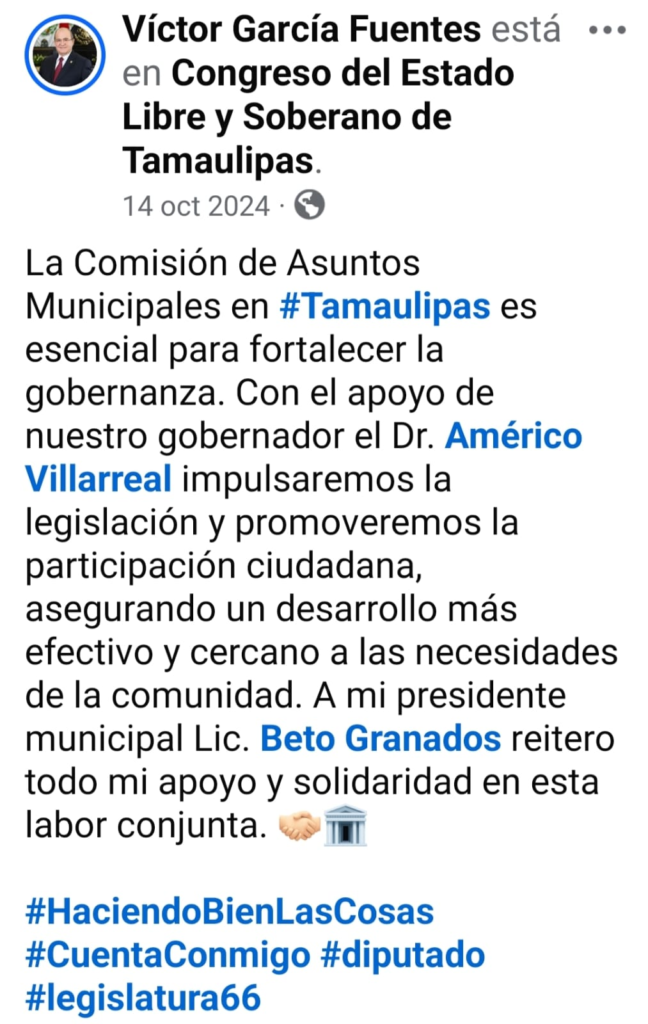Screen dimensions: 648x1024
Task: Open the #CuentaConmigo hashtag
Action: [168, 955]
